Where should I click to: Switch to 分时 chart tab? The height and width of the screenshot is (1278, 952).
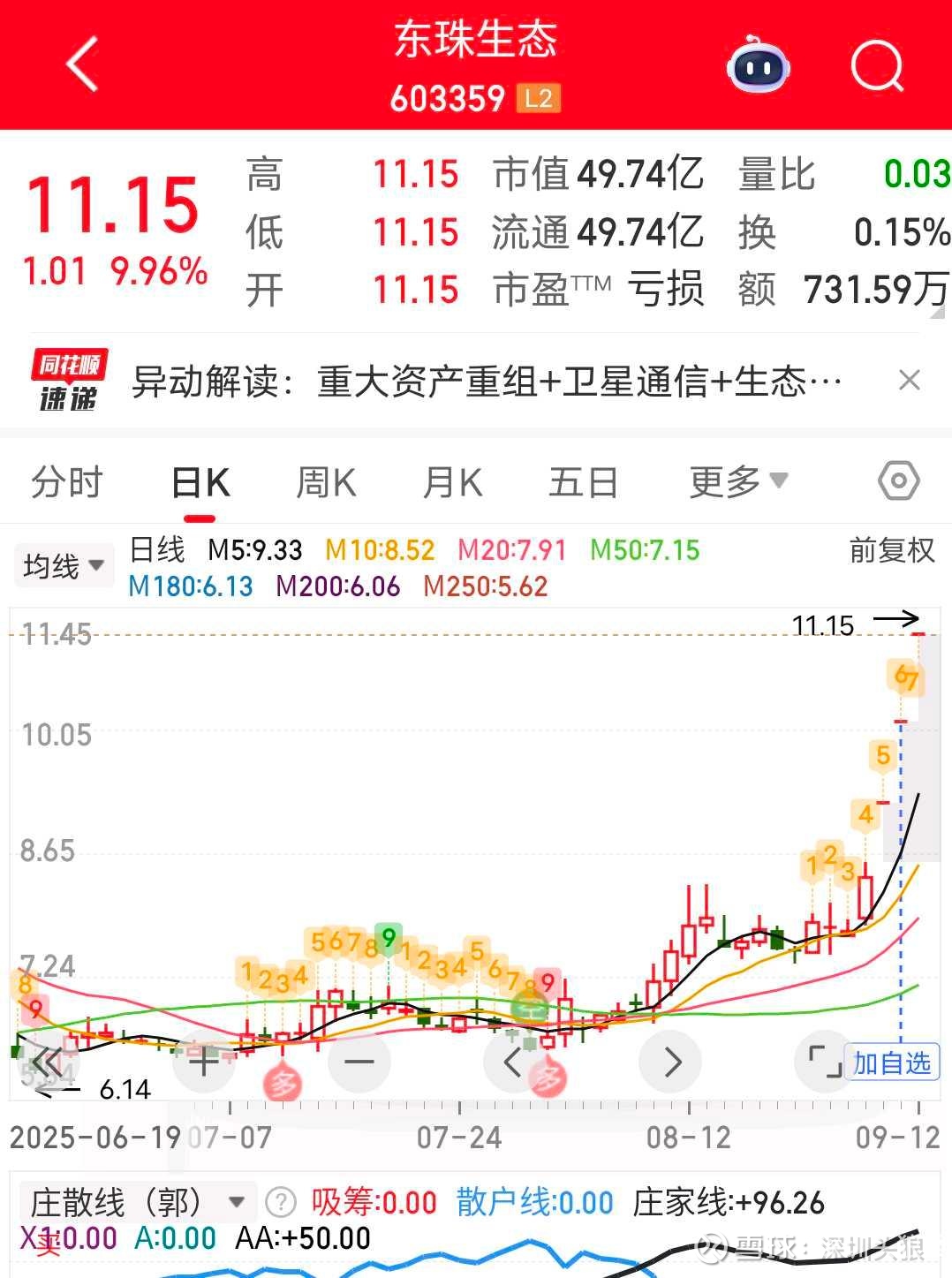pos(67,483)
